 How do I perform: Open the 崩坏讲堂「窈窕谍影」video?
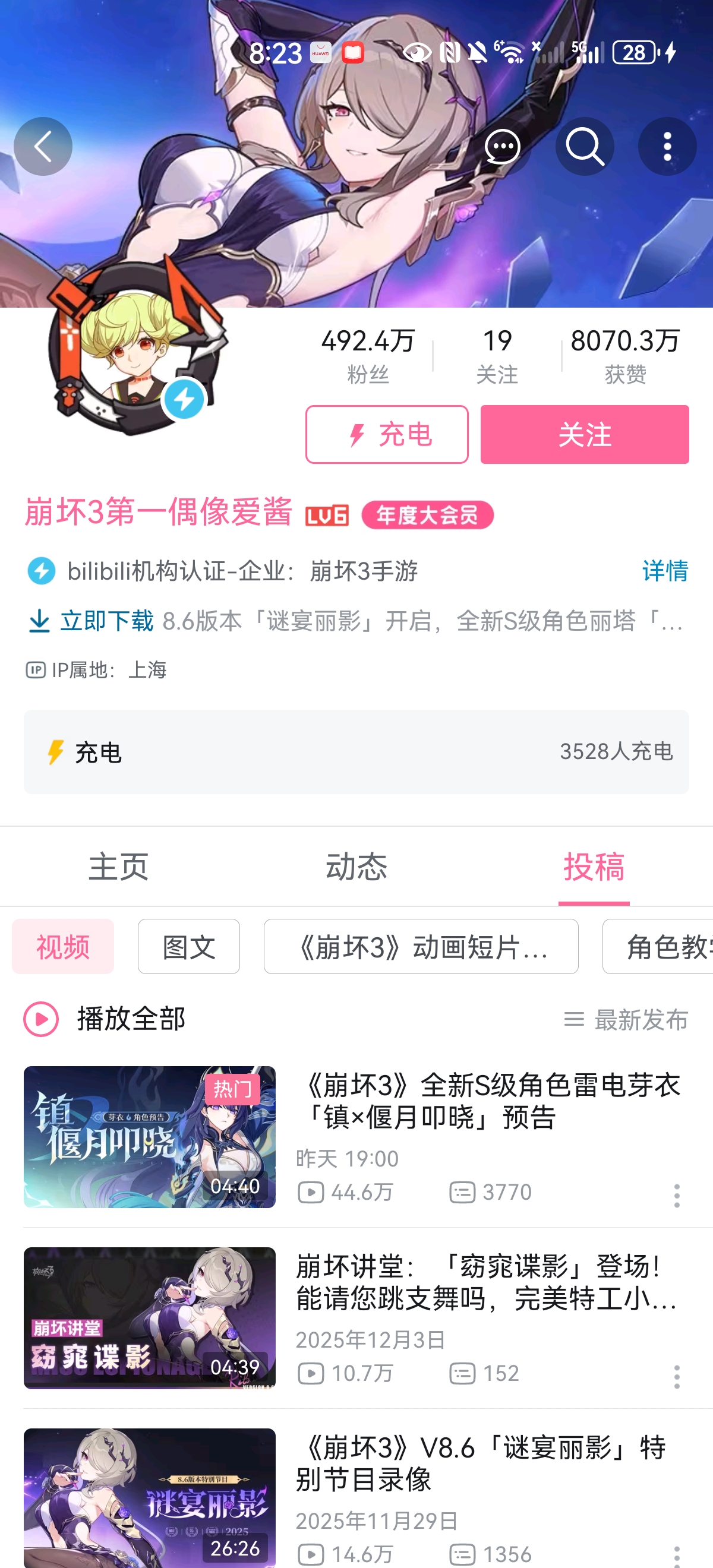[x=487, y=1283]
